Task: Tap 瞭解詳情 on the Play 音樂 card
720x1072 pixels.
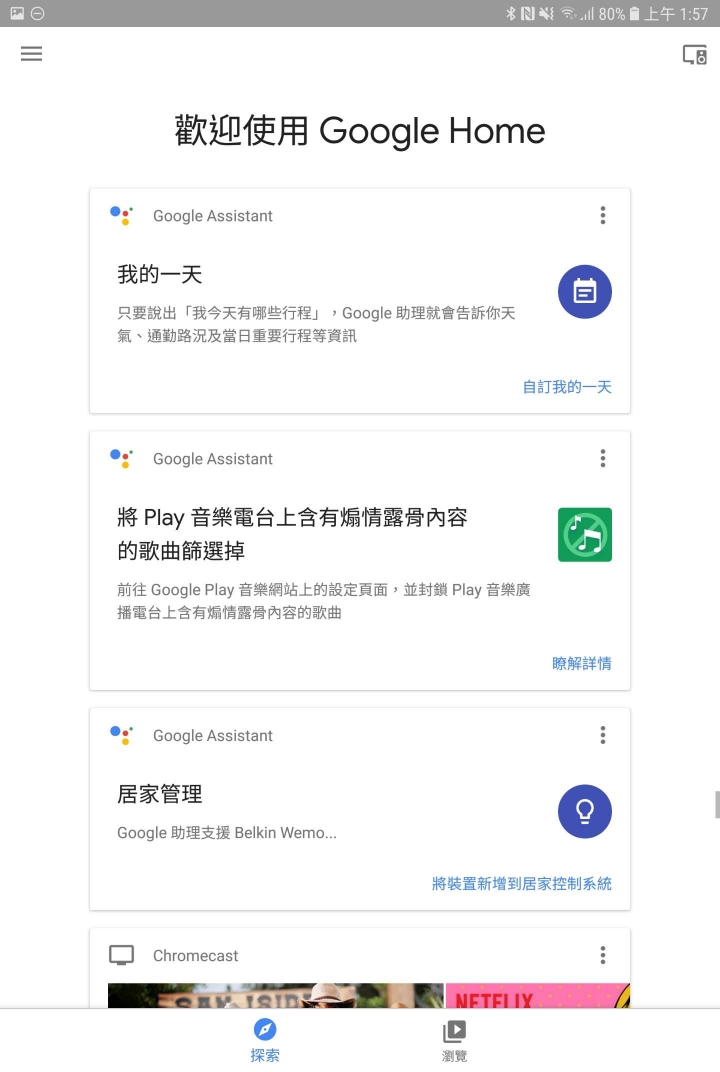Action: coord(581,663)
